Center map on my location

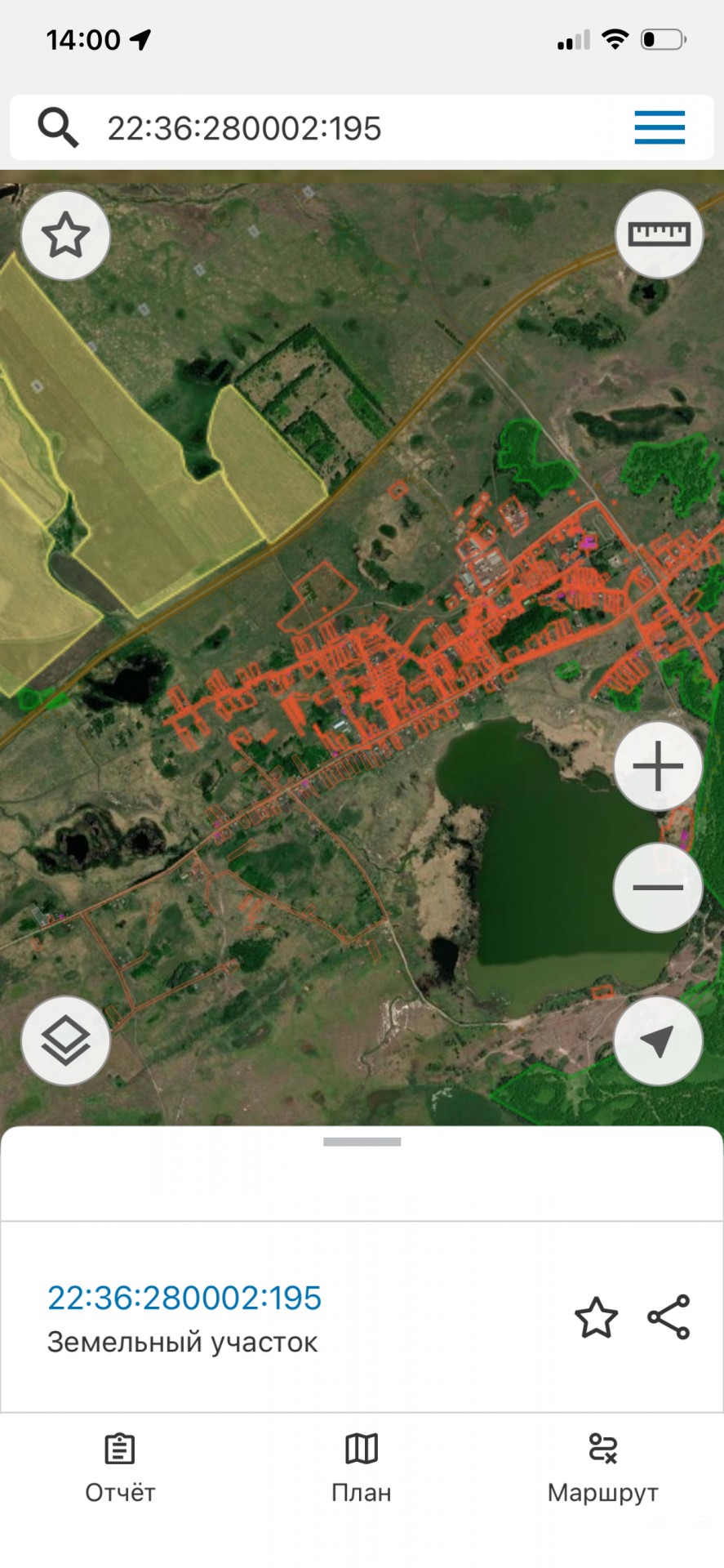[658, 1041]
